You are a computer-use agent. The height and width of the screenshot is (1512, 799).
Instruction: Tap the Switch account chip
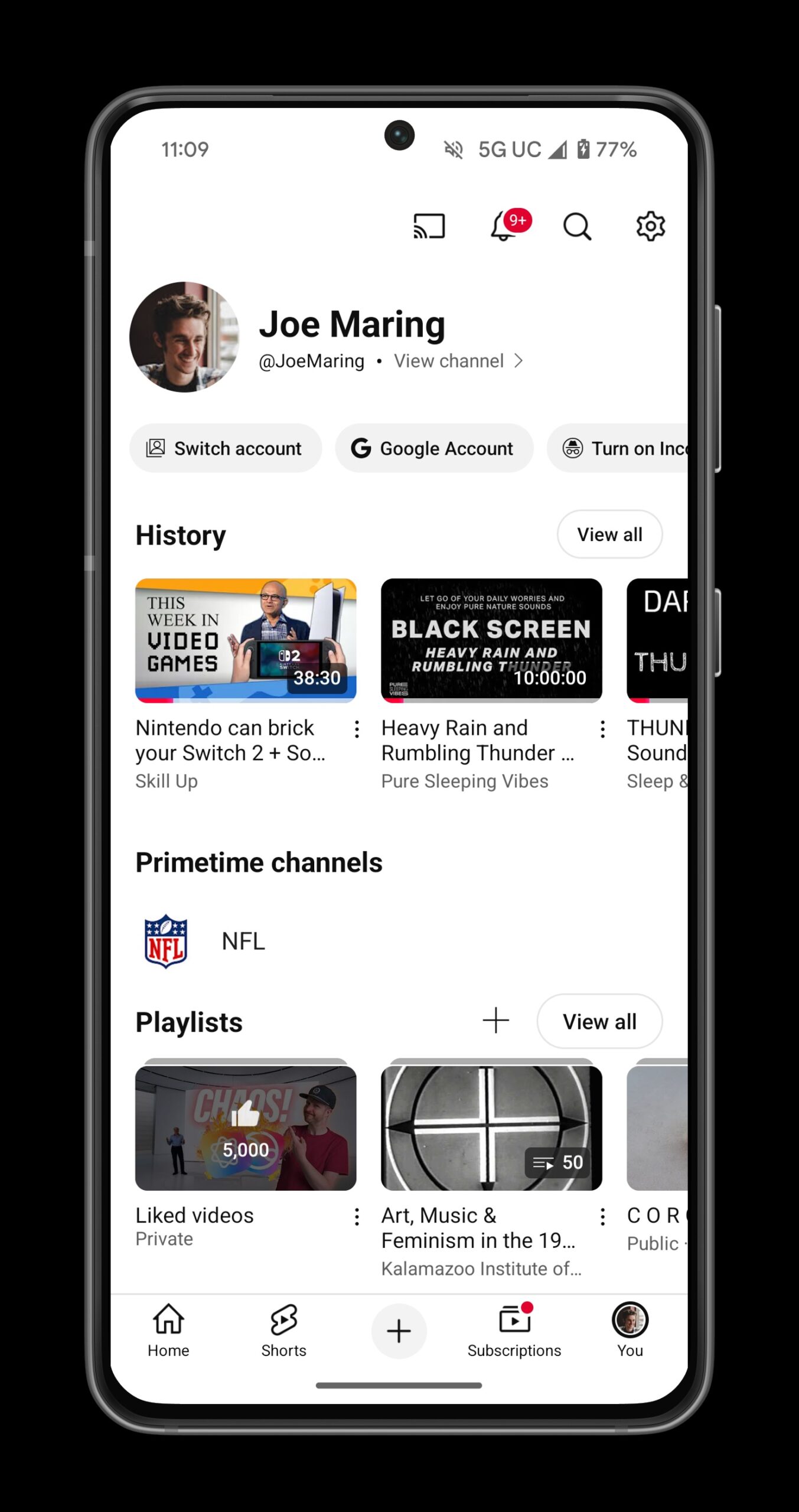click(226, 448)
